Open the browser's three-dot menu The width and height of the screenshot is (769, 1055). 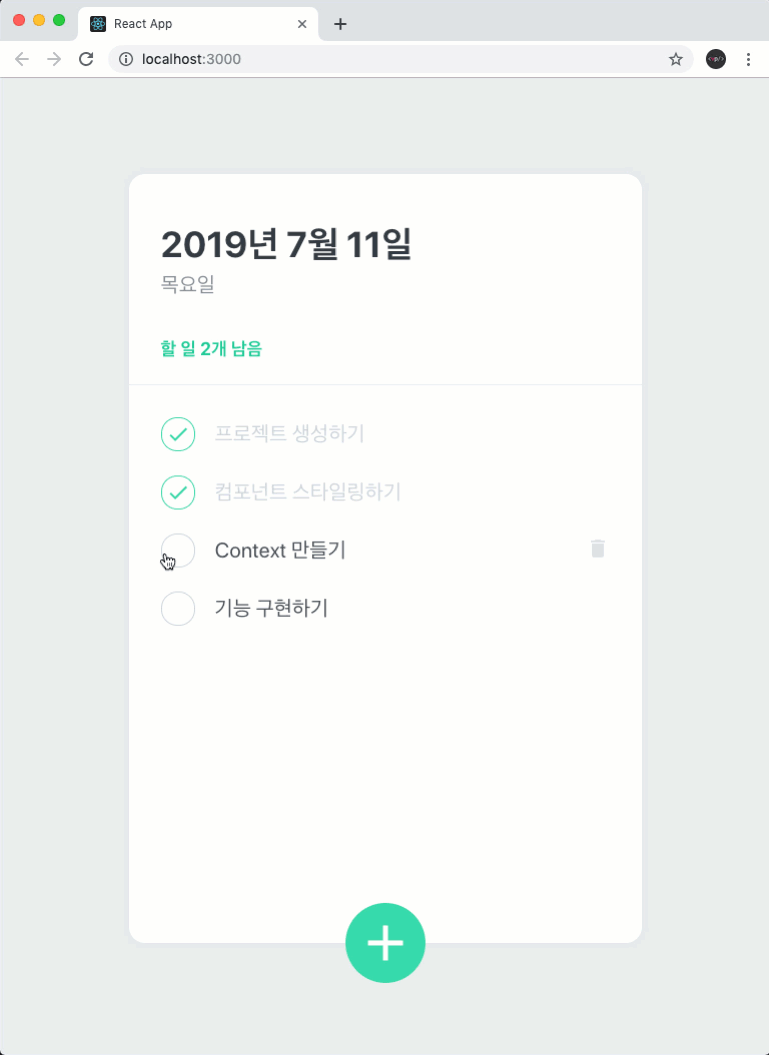pyautogui.click(x=748, y=59)
